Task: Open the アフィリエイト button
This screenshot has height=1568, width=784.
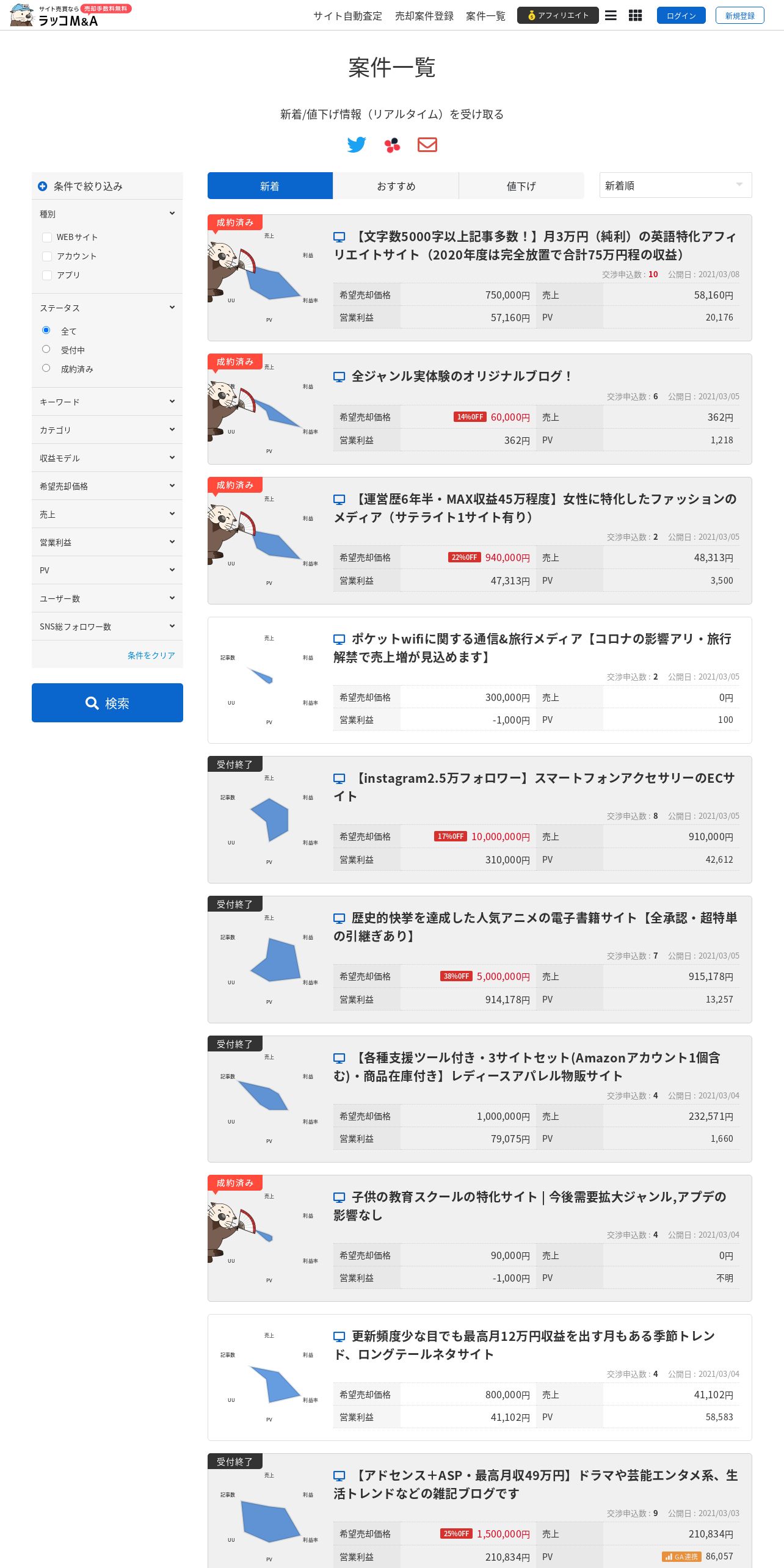Action: coord(558,15)
